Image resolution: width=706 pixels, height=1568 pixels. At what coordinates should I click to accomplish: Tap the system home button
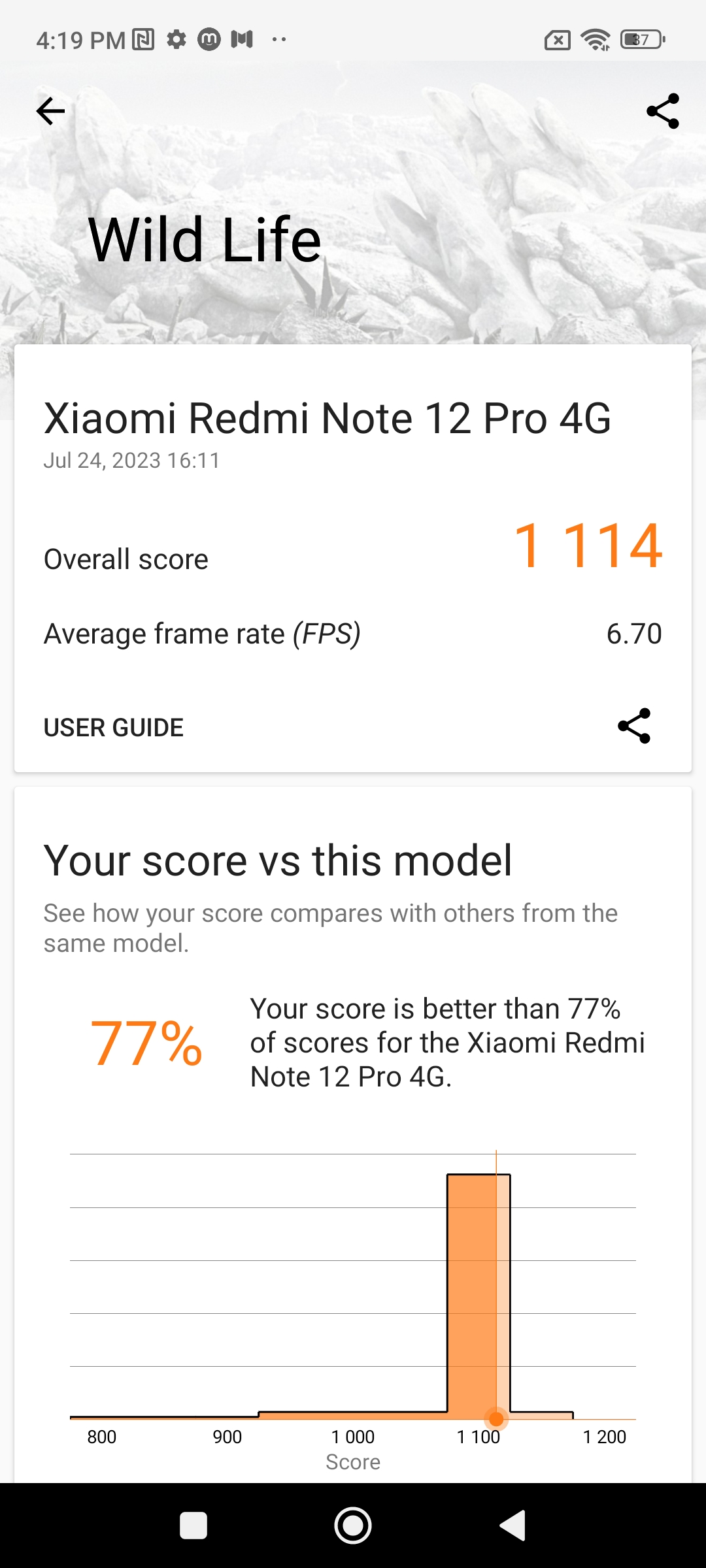(x=353, y=1526)
